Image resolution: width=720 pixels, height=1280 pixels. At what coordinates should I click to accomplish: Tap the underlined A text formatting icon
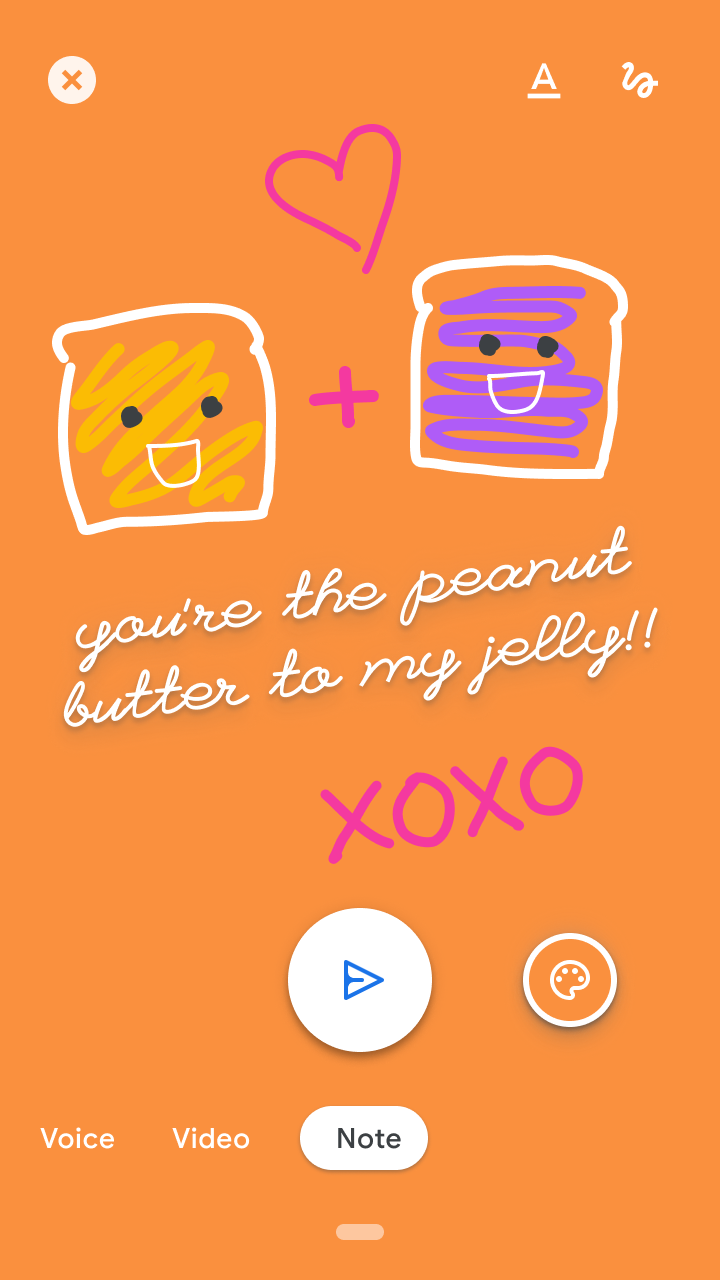coord(543,80)
